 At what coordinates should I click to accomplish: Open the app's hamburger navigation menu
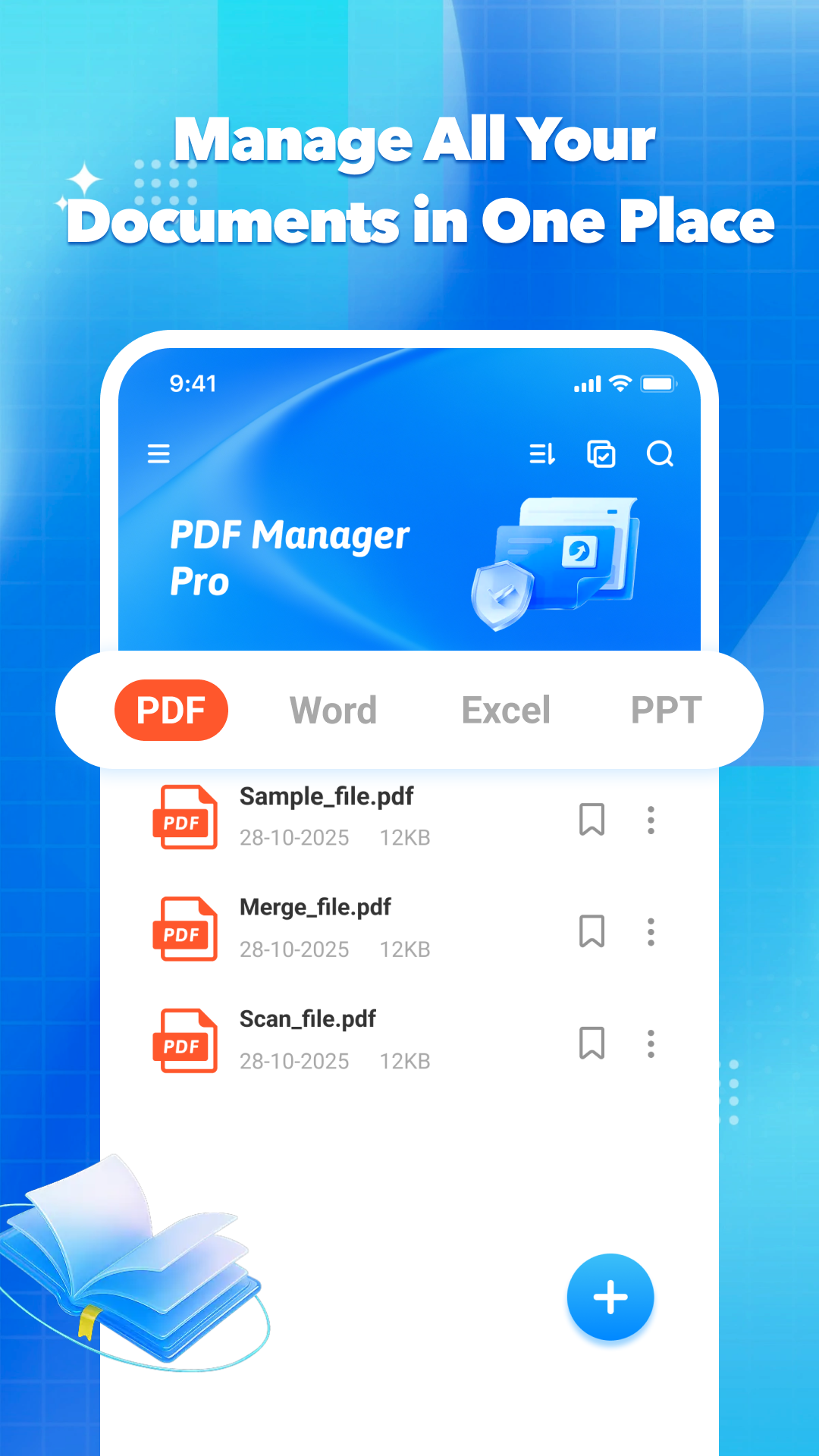158,453
